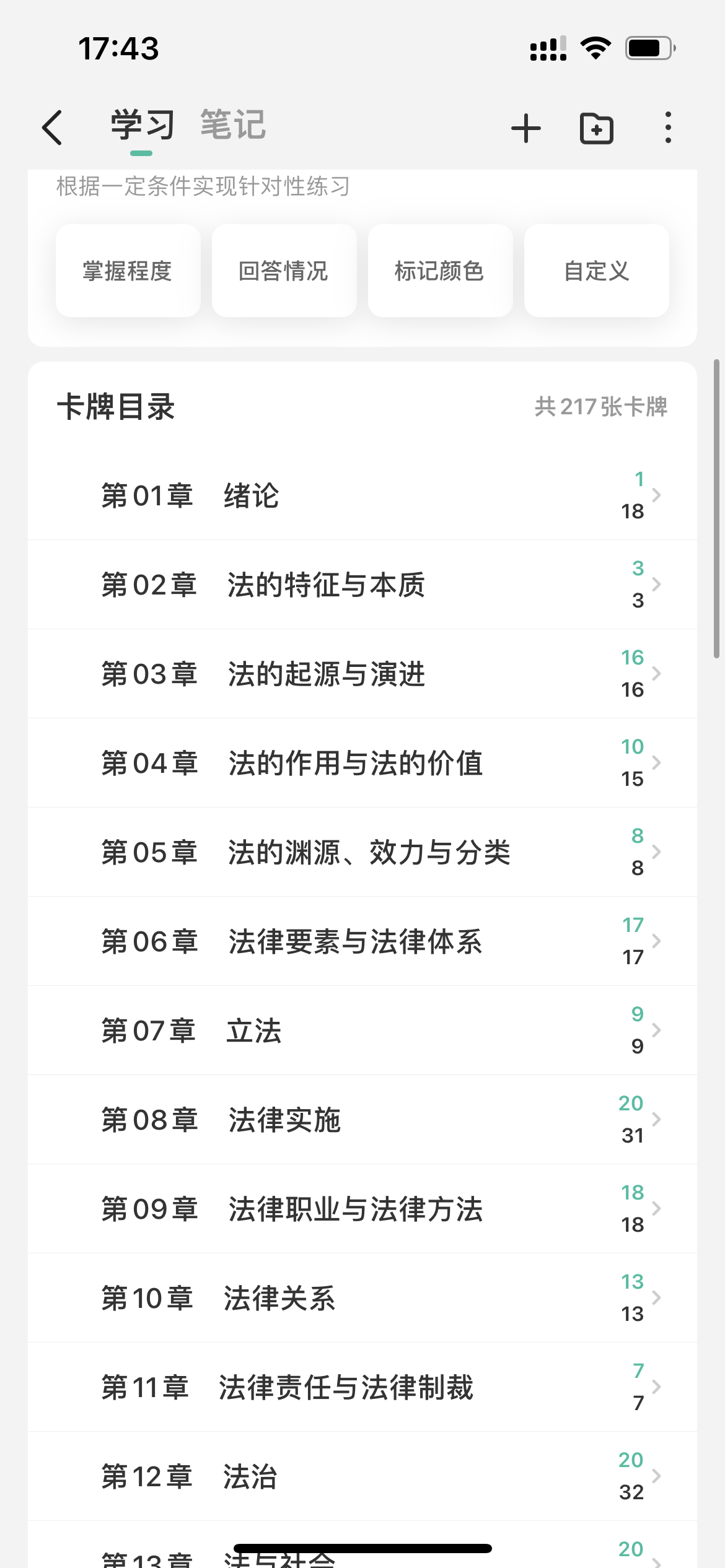
Task: Open 第09章 法律职业与法律方法
Action: 362,1209
